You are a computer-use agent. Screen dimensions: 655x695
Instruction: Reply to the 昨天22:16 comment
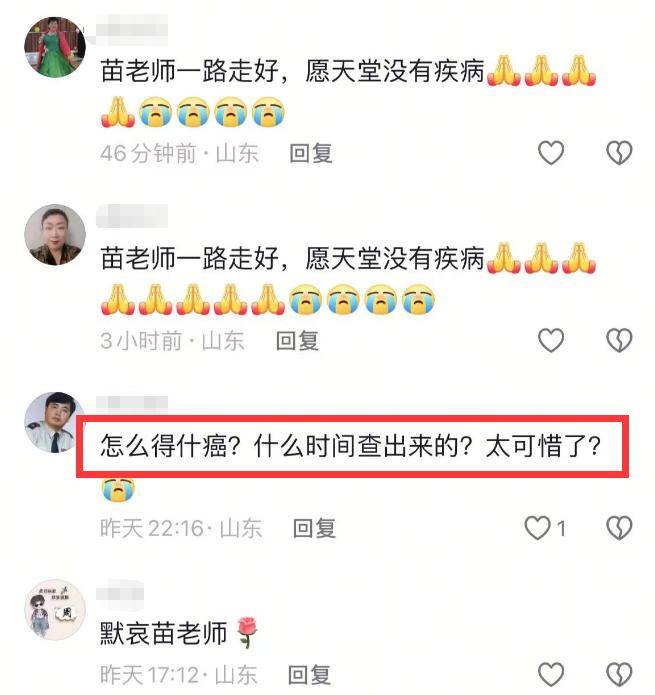[314, 528]
